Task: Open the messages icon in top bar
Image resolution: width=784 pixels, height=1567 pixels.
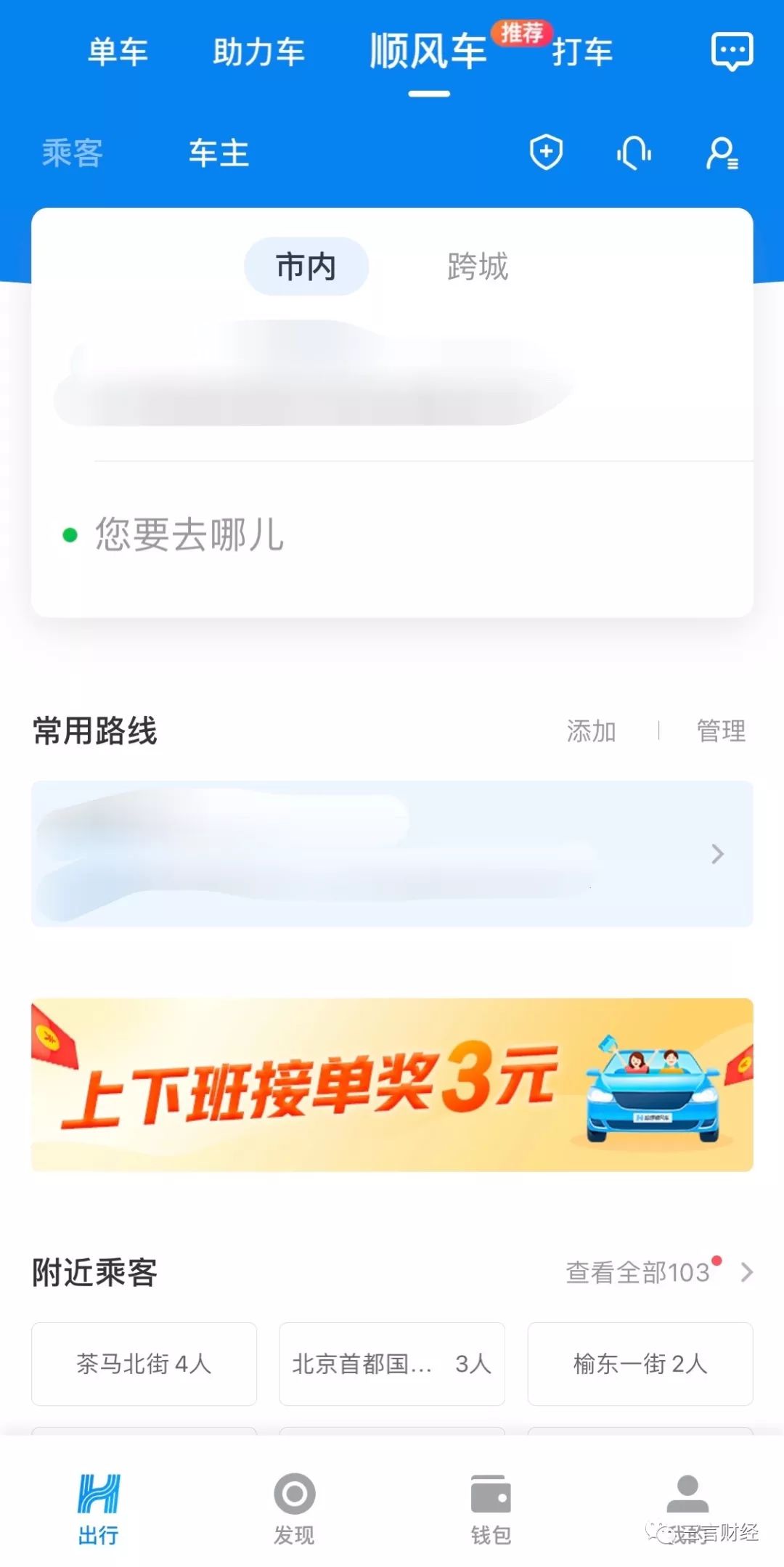Action: (731, 51)
